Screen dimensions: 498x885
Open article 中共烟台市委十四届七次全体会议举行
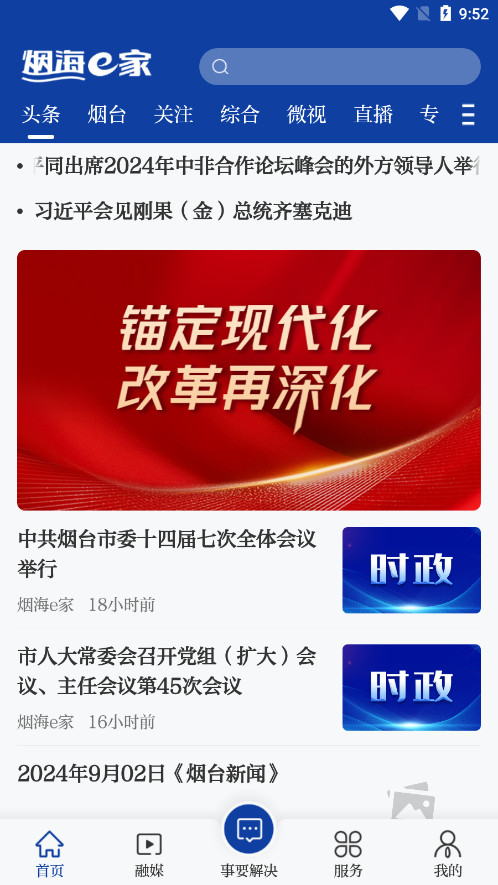pyautogui.click(x=249, y=570)
